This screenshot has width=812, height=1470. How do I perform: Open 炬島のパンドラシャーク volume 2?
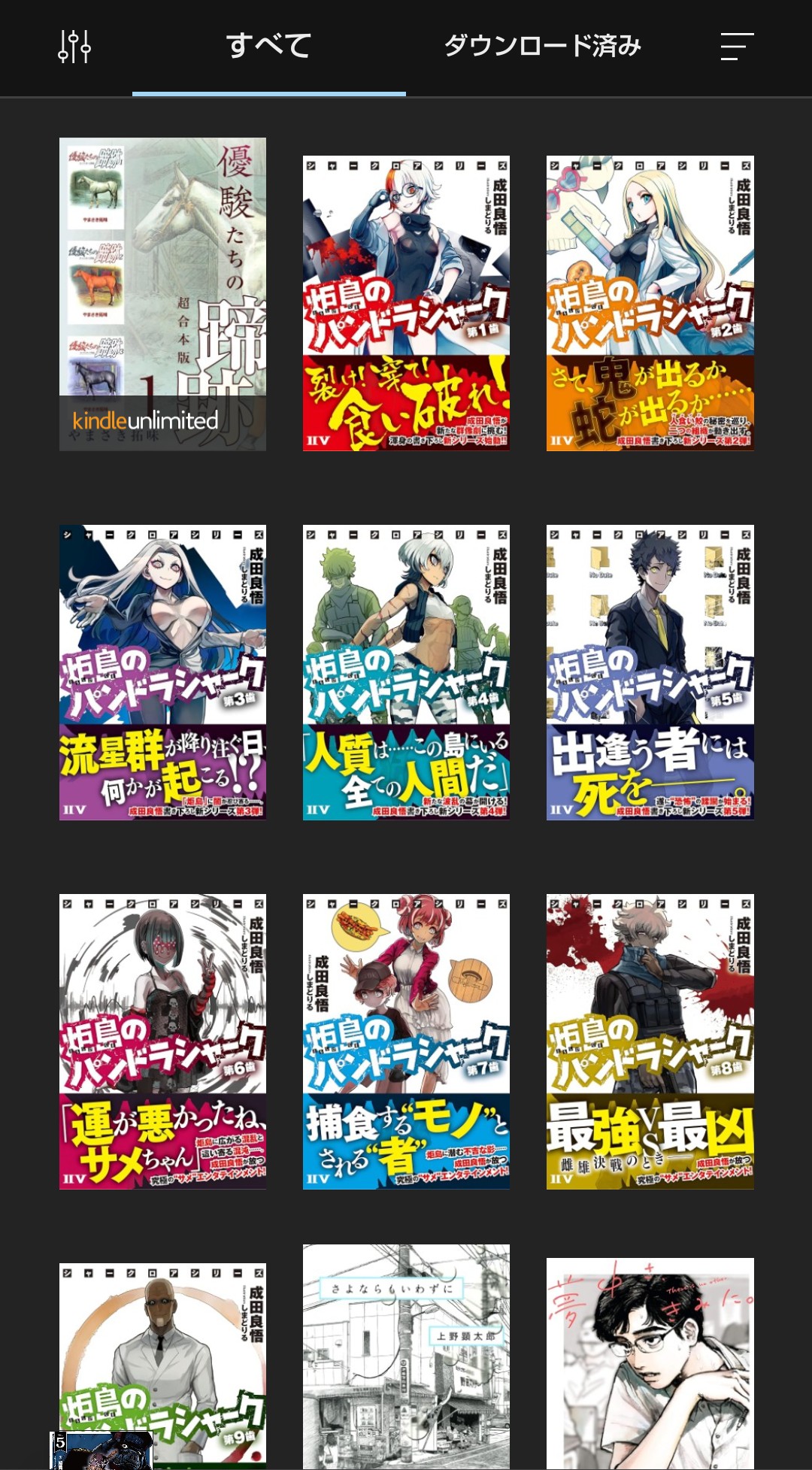[650, 303]
